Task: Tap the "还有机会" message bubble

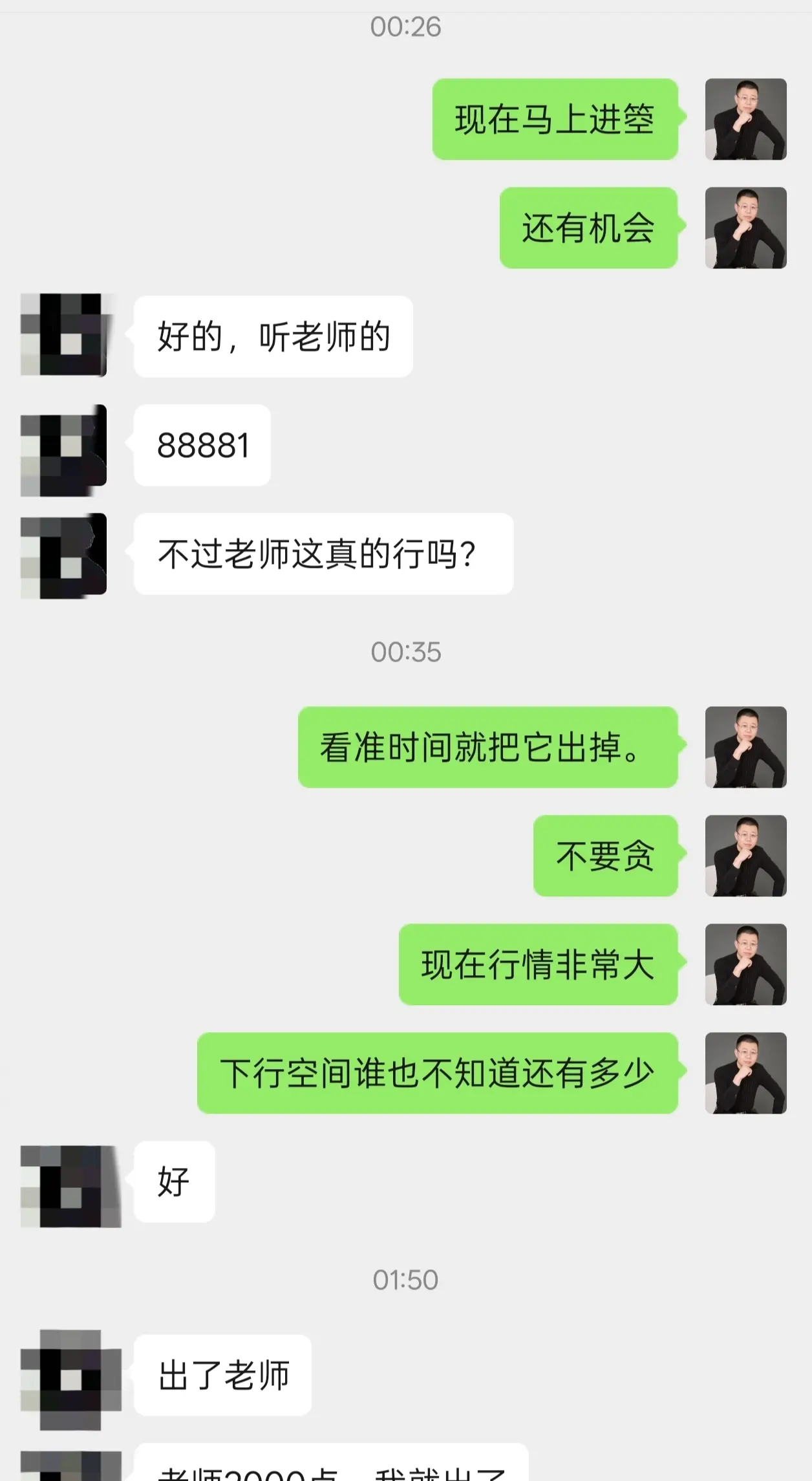Action: tap(588, 228)
